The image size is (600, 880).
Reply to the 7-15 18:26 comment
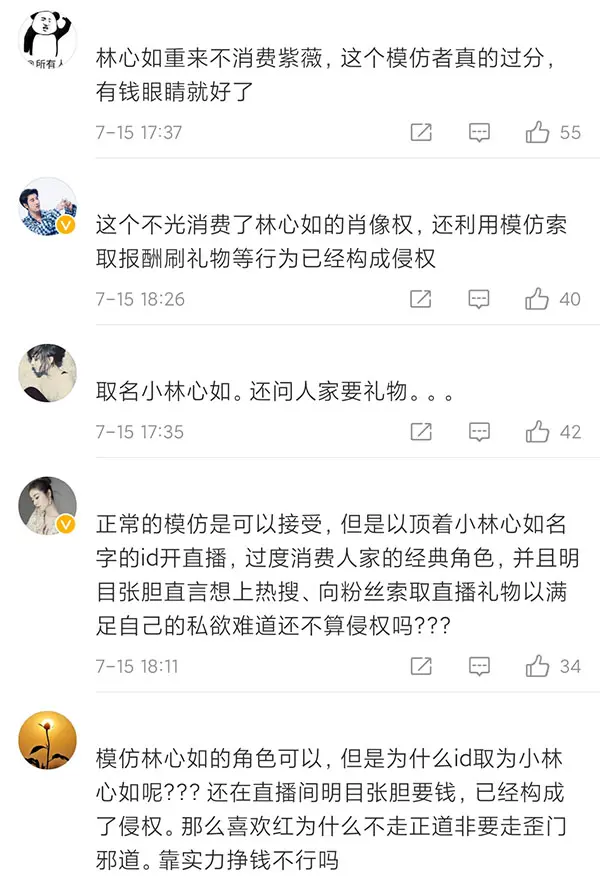pyautogui.click(x=480, y=299)
